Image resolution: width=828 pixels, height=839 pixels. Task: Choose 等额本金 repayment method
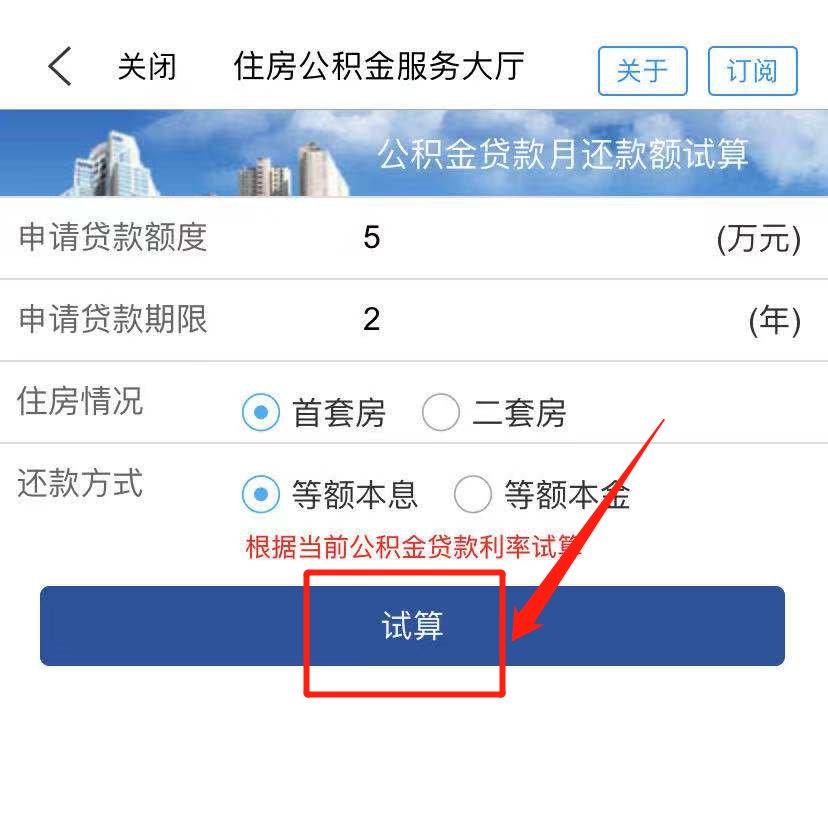click(473, 494)
